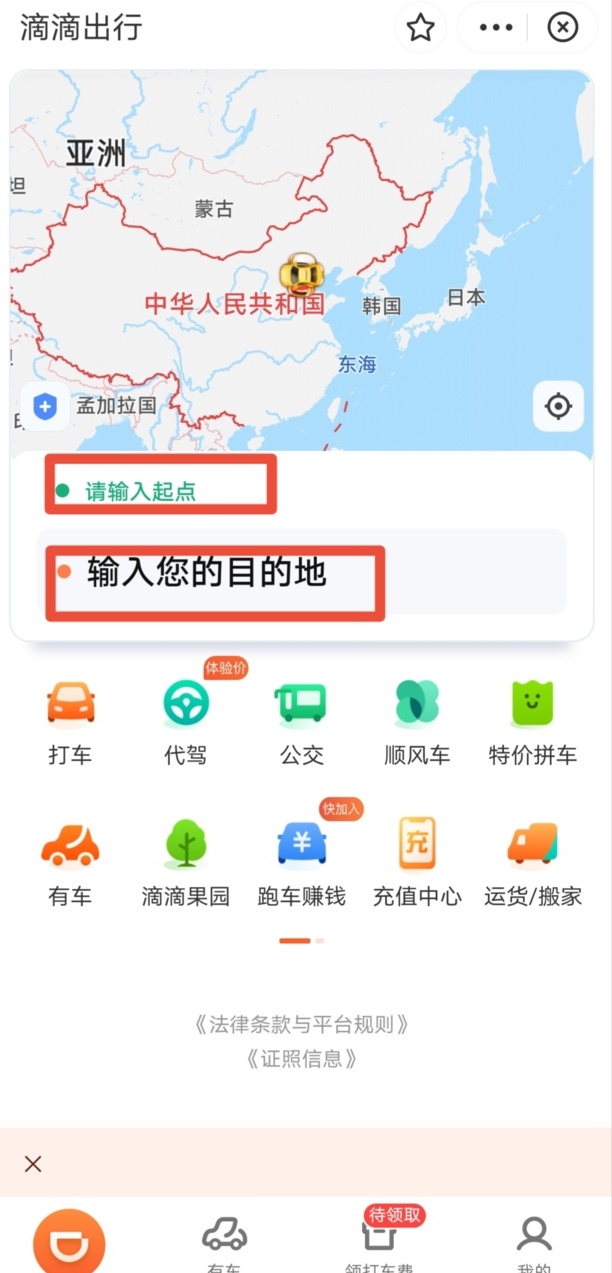Open 代驾 designated driver service

click(x=186, y=722)
